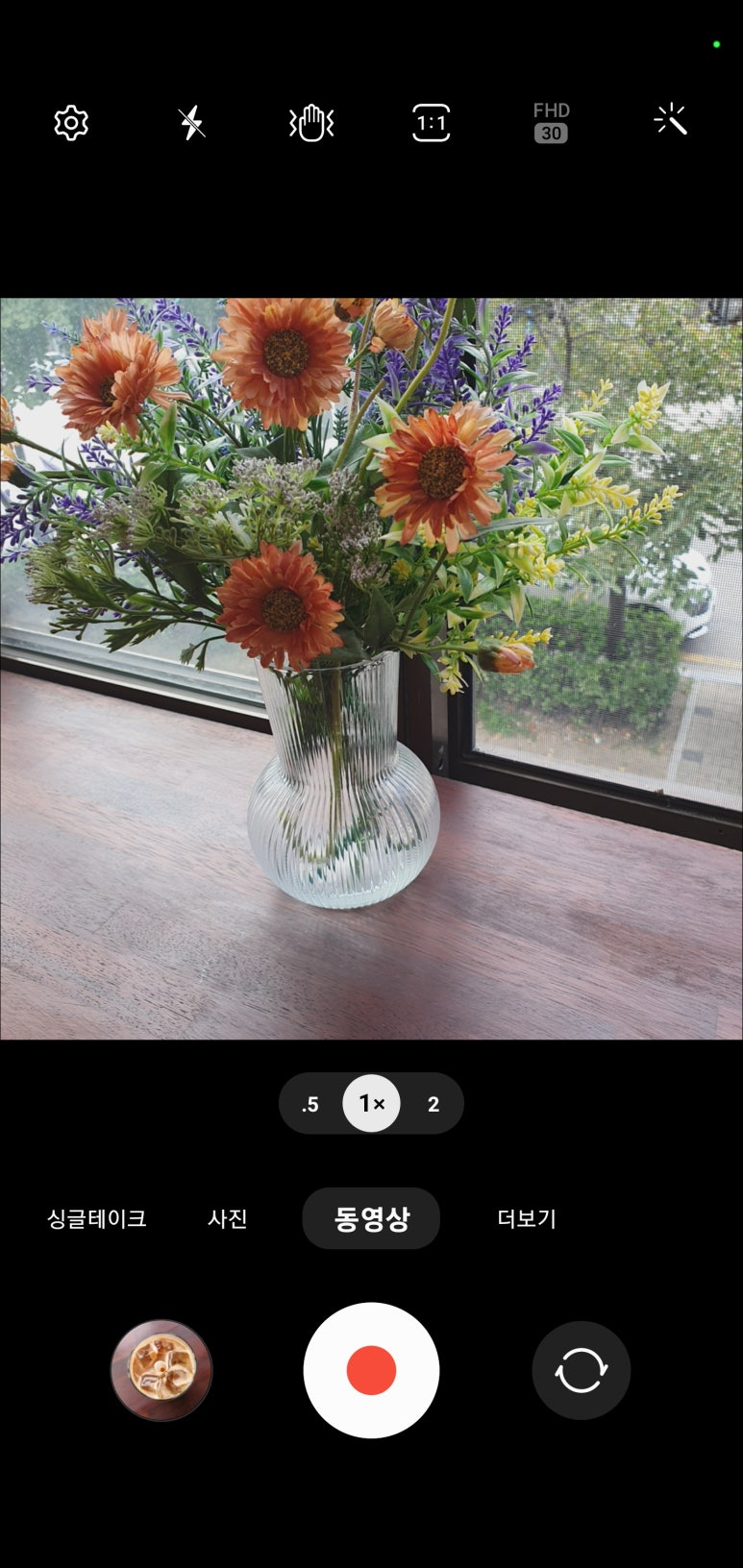Toggle the flash icon
Viewport: 743px width, 1568px height.
(x=191, y=123)
